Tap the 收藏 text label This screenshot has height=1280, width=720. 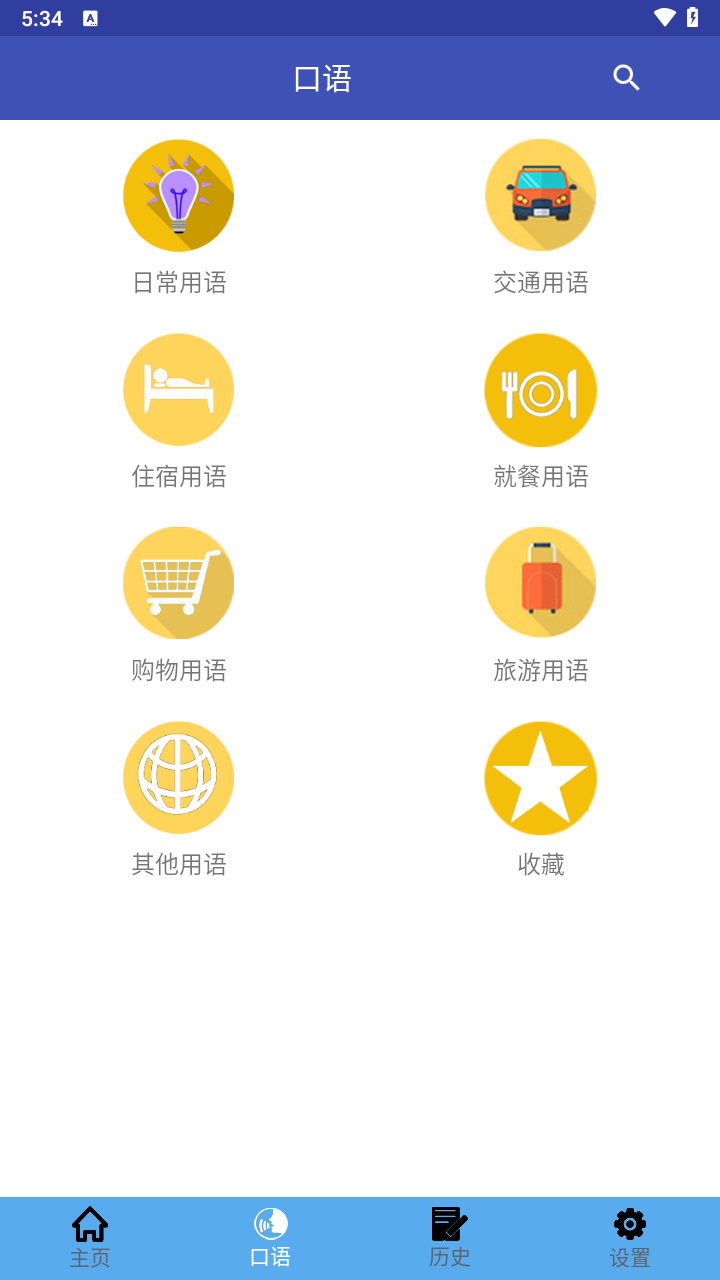[540, 865]
